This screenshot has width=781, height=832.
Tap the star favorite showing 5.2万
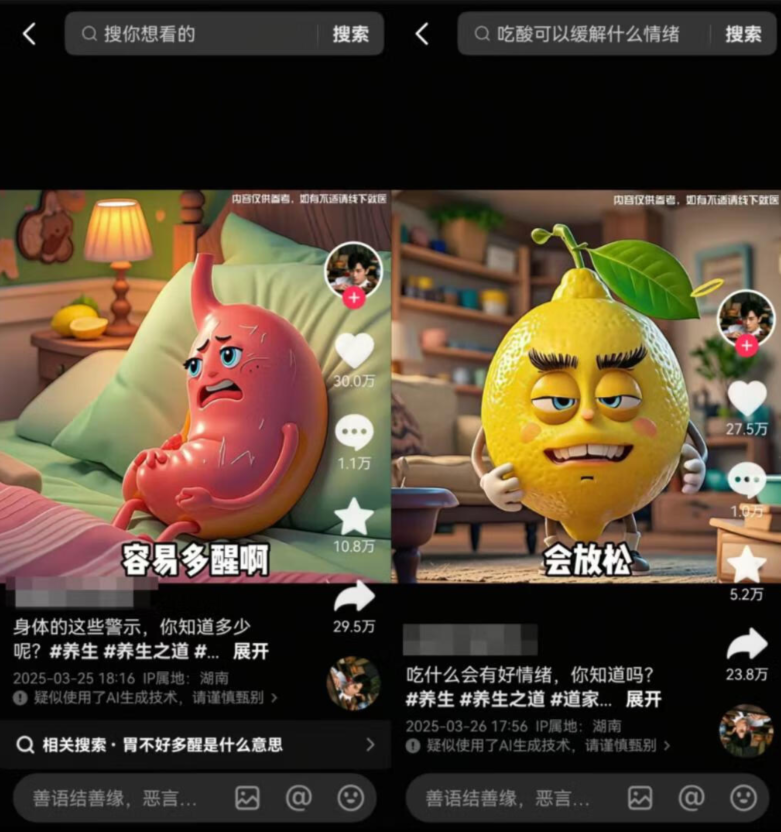(745, 565)
